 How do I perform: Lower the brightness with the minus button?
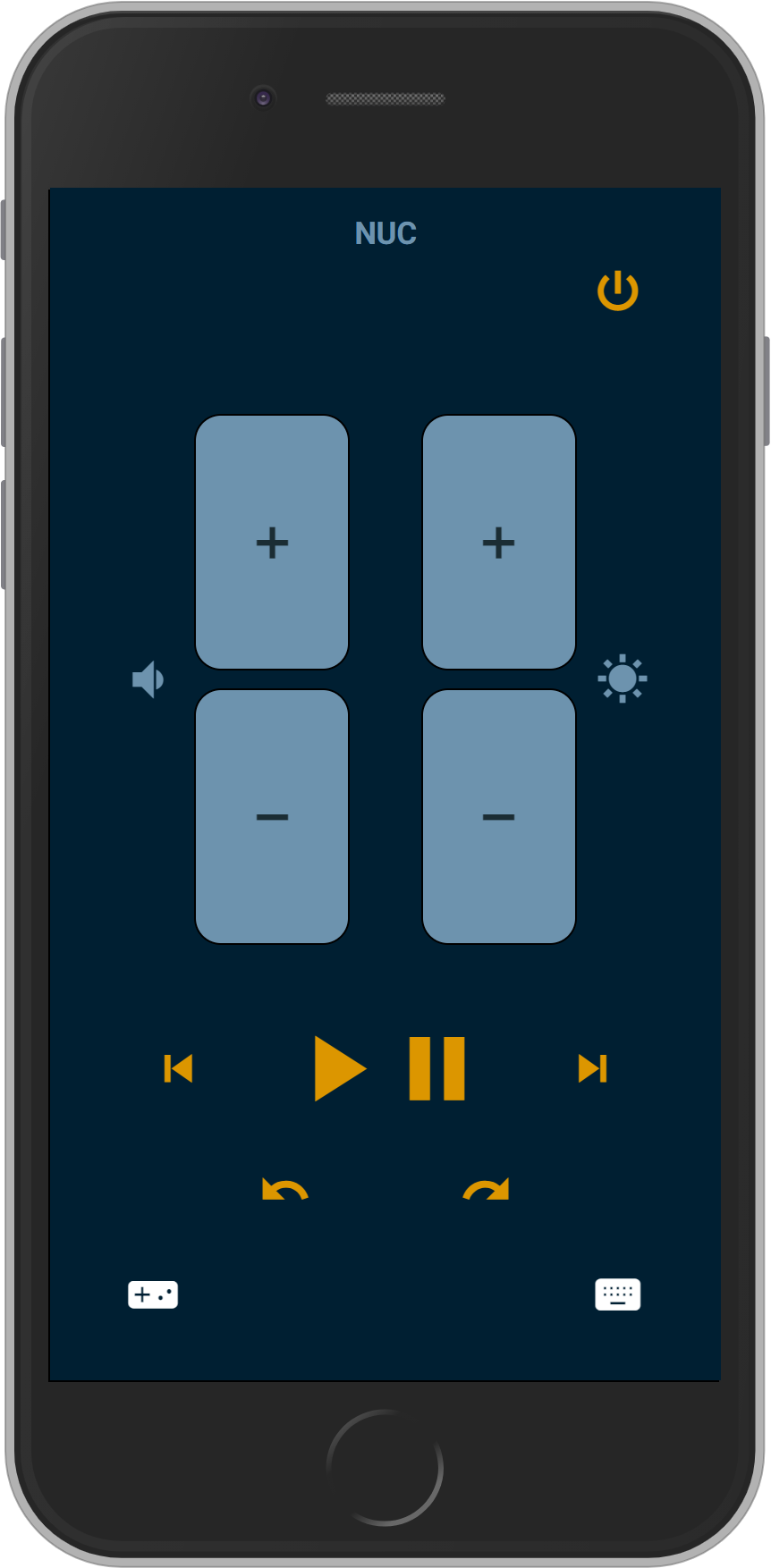pos(498,816)
